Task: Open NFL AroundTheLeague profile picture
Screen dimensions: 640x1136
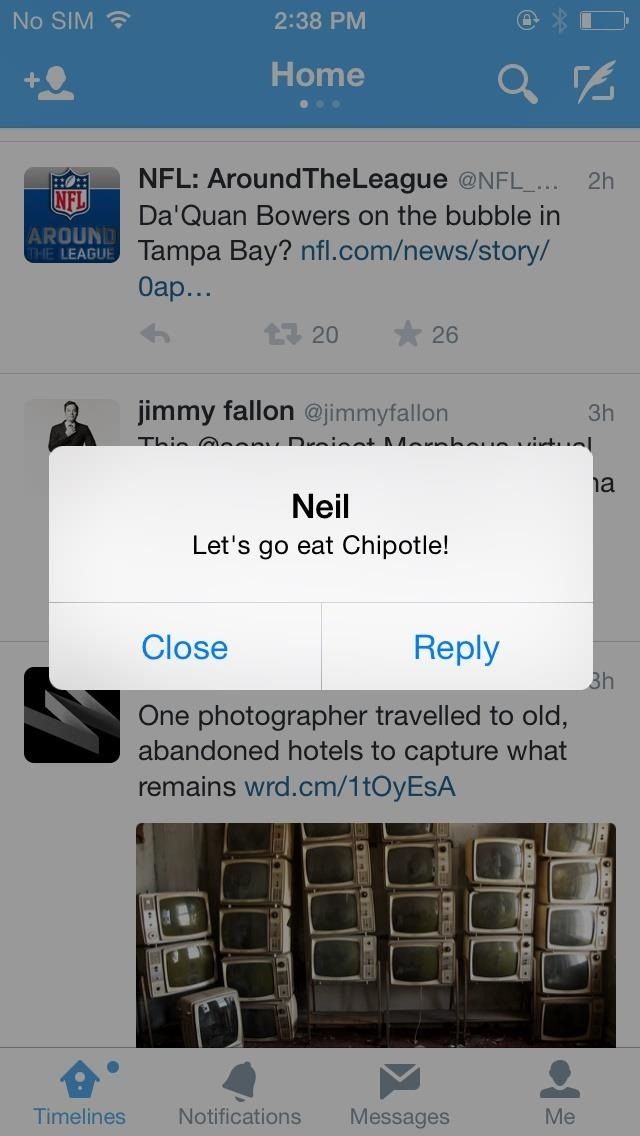Action: point(72,215)
